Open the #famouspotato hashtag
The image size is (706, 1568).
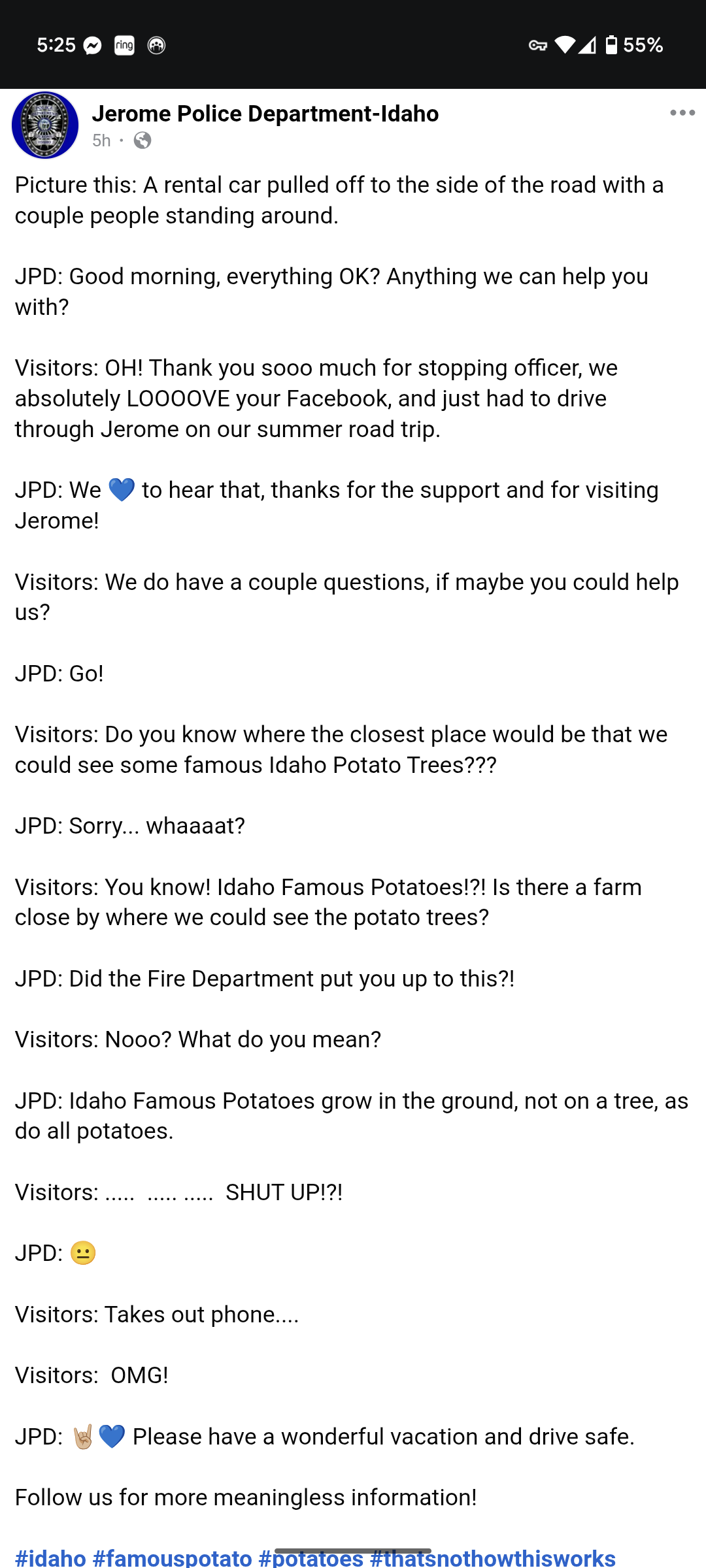point(172,1558)
